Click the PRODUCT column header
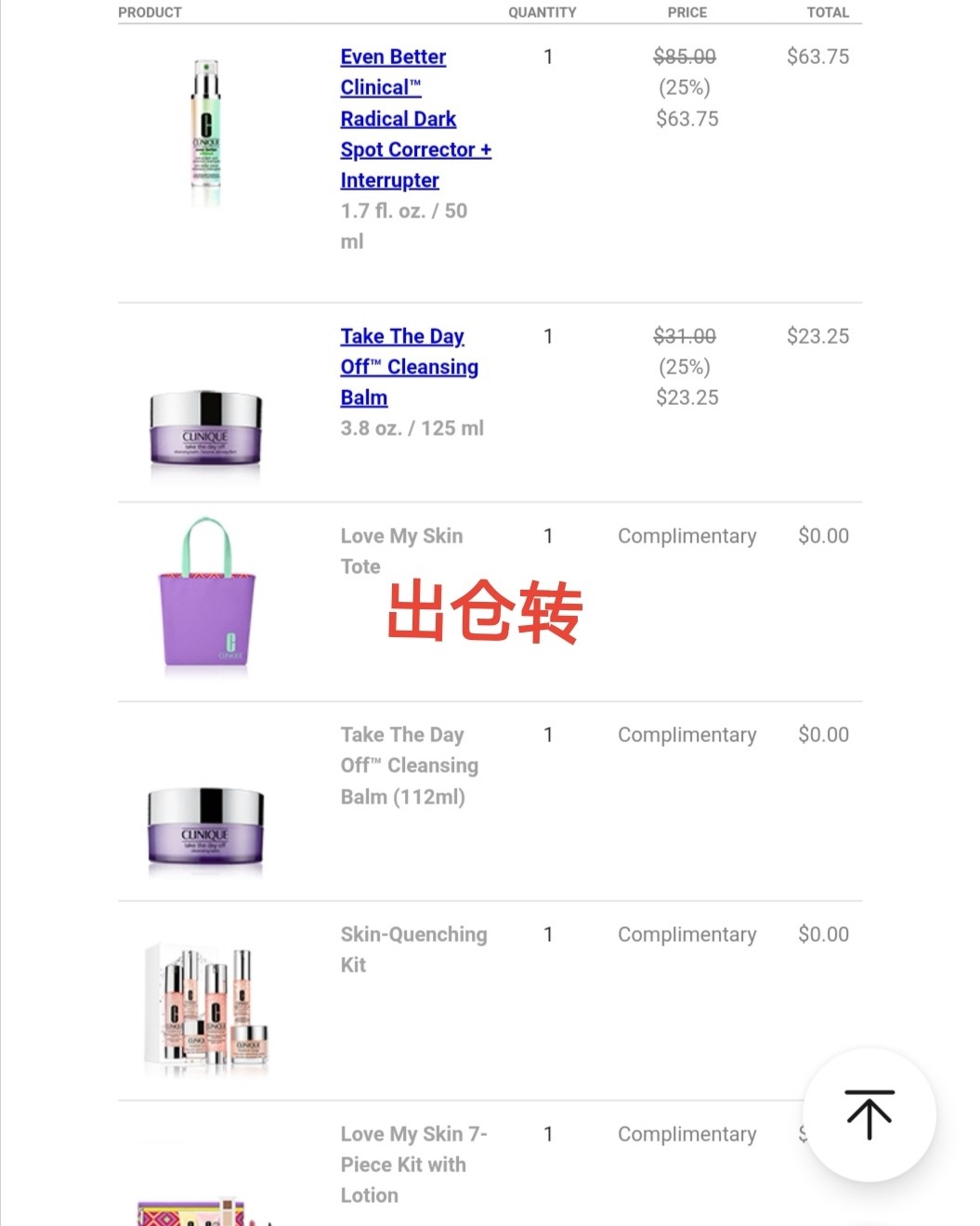The image size is (980, 1226). tap(150, 12)
